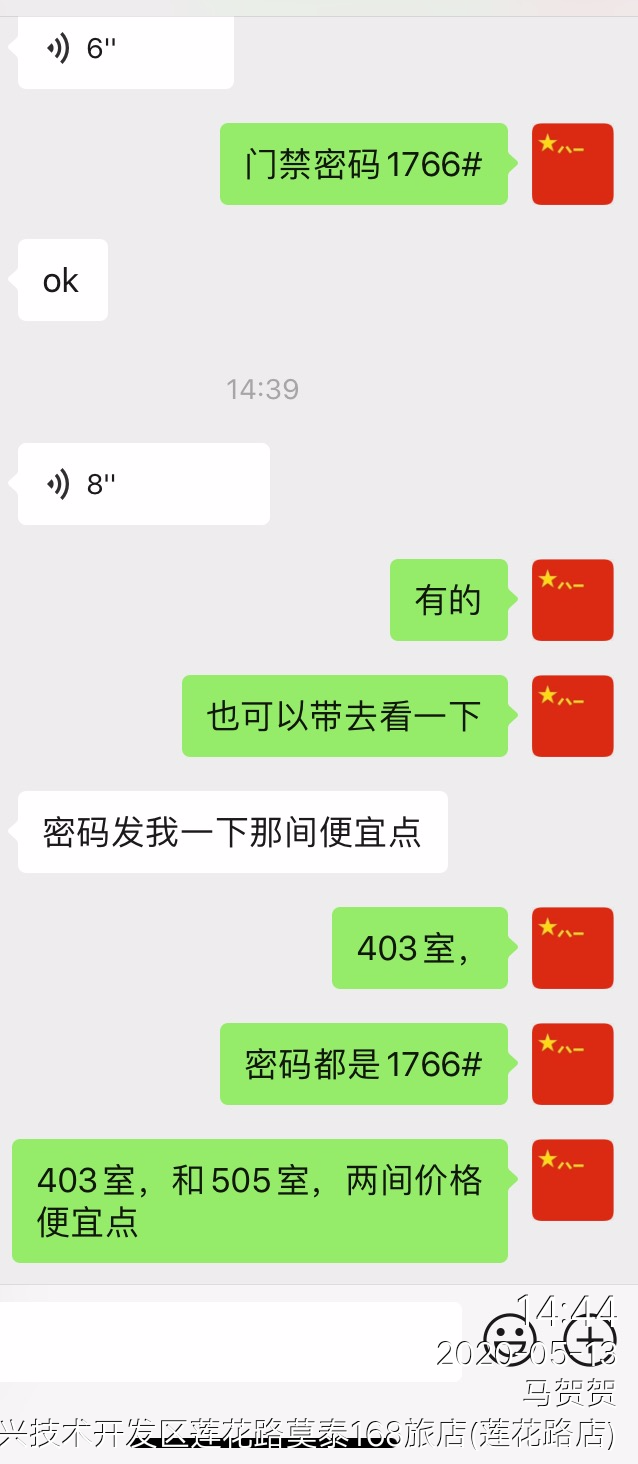
Task: Tap the message text input box
Action: (230, 1341)
